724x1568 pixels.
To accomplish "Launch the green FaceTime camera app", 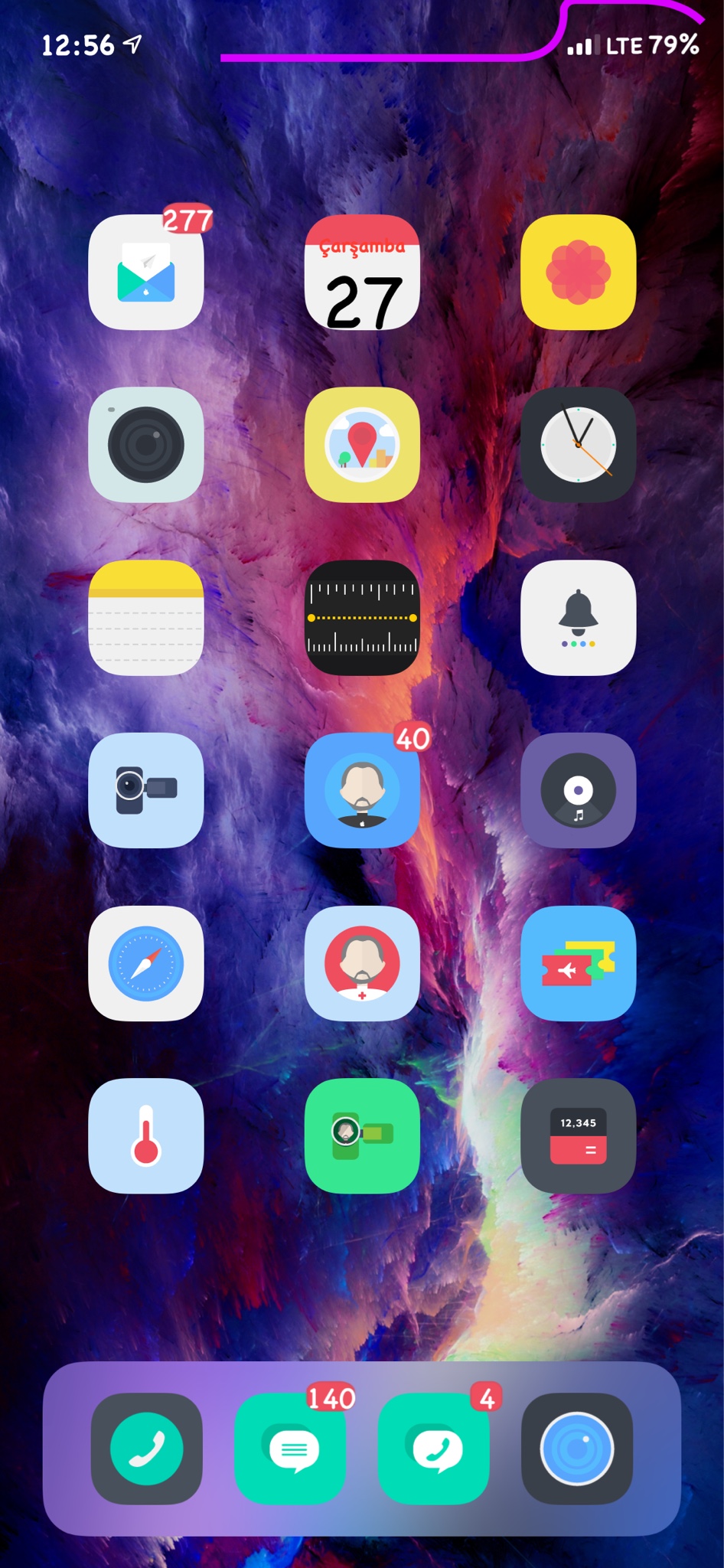I will tap(362, 1135).
